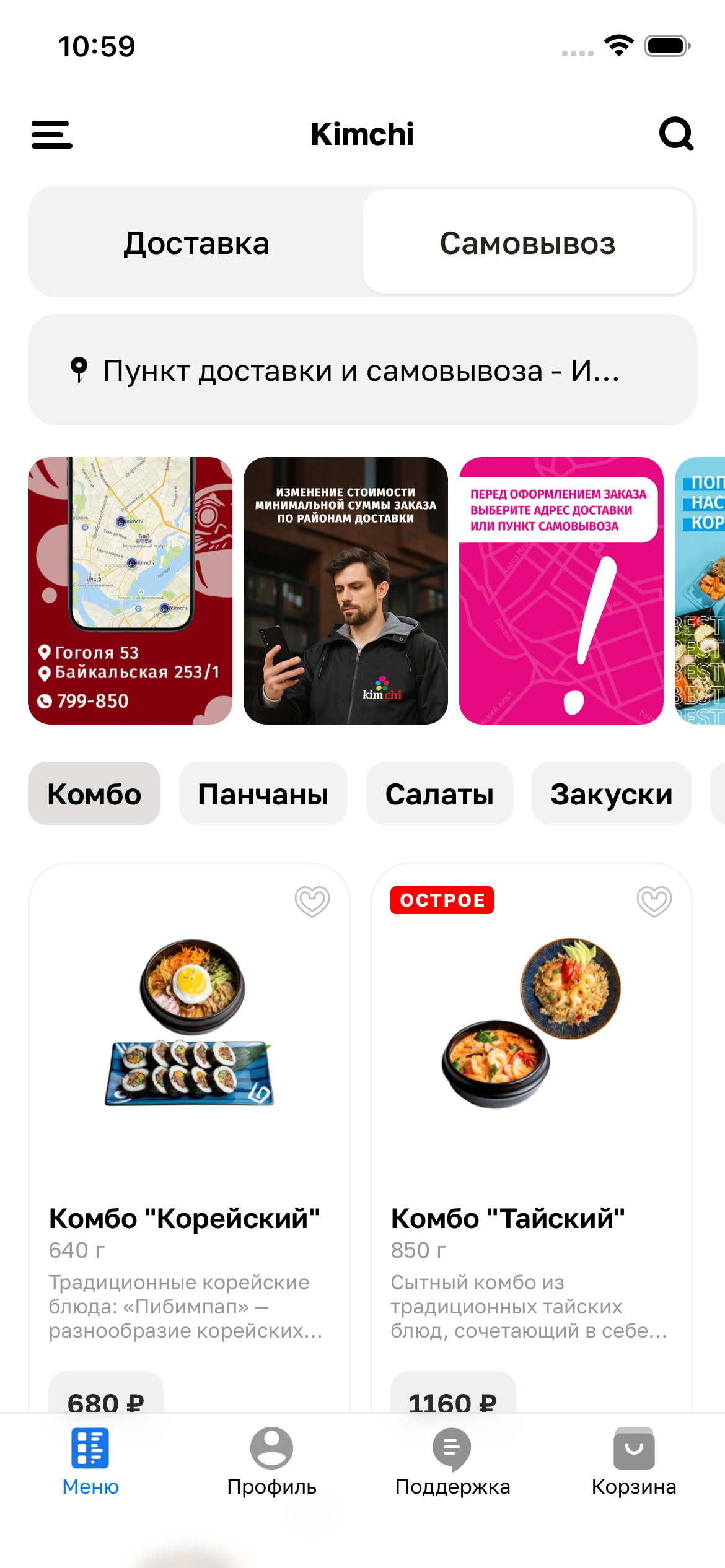This screenshot has height=1568, width=725.
Task: Select the Панчаны category chip
Action: pos(263,794)
